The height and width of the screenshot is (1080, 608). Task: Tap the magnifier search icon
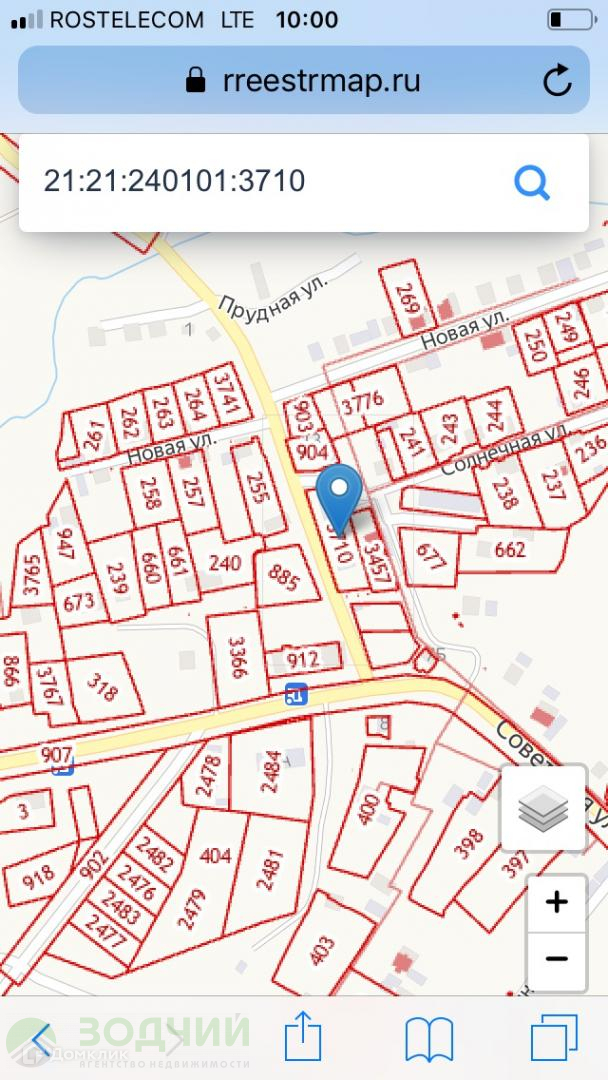point(532,183)
